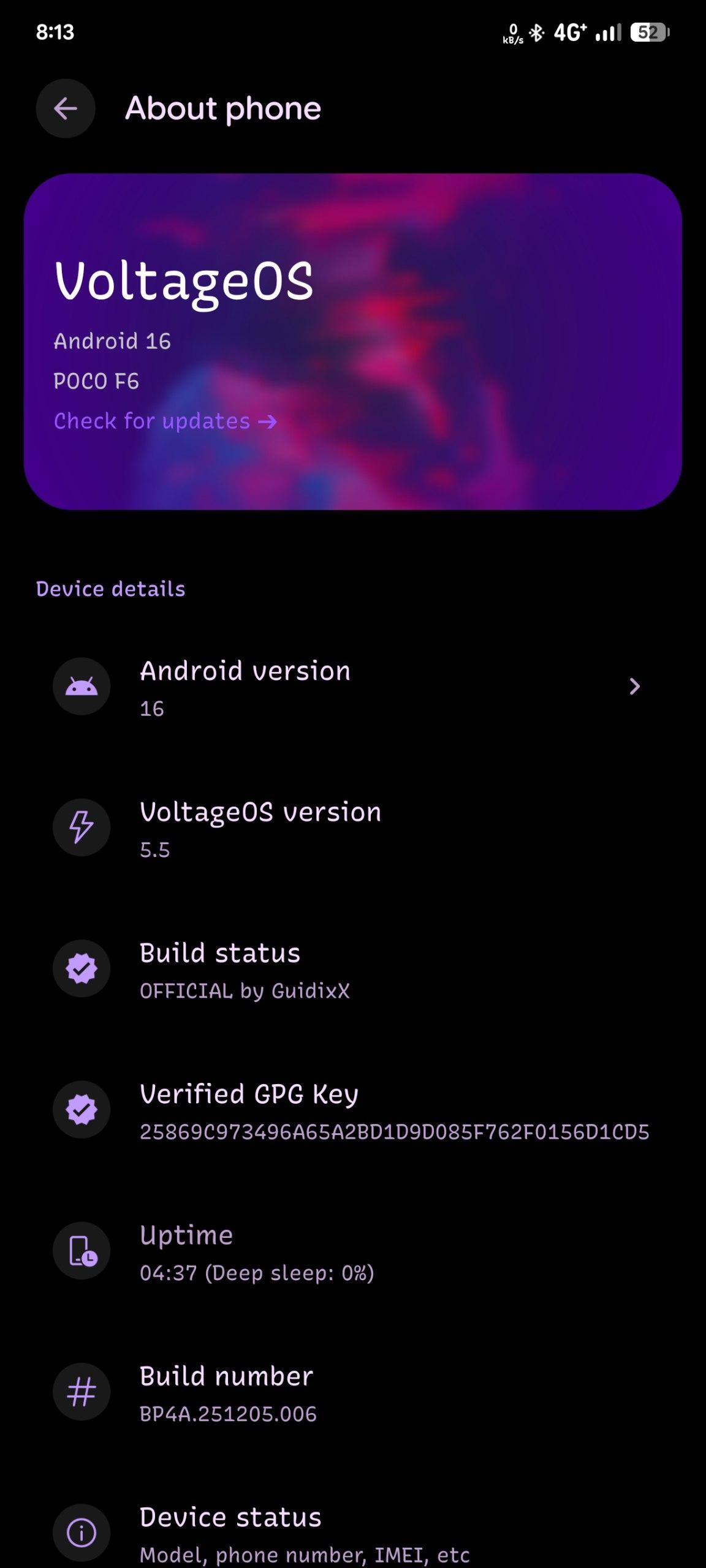Tap the Build number row
This screenshot has height=1568, width=706.
[352, 1392]
